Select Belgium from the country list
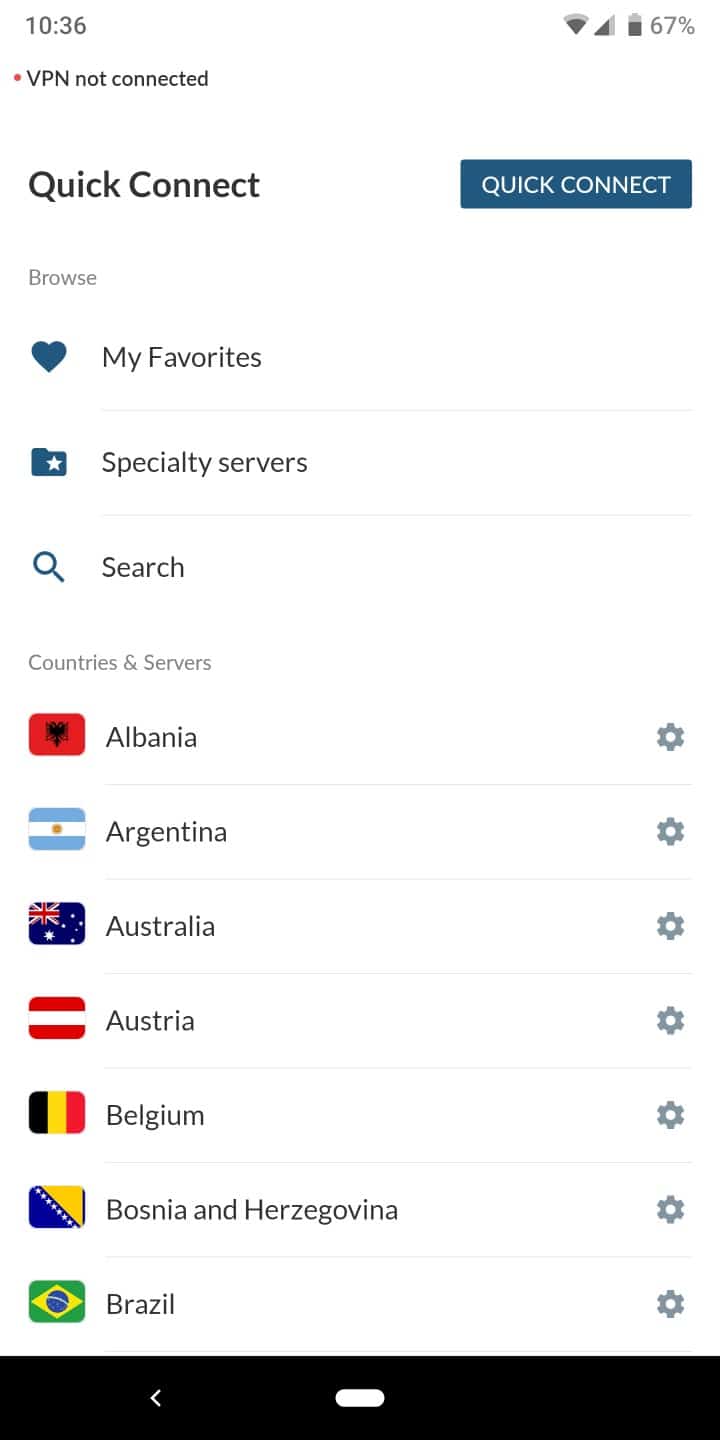This screenshot has height=1440, width=720. click(x=155, y=1115)
